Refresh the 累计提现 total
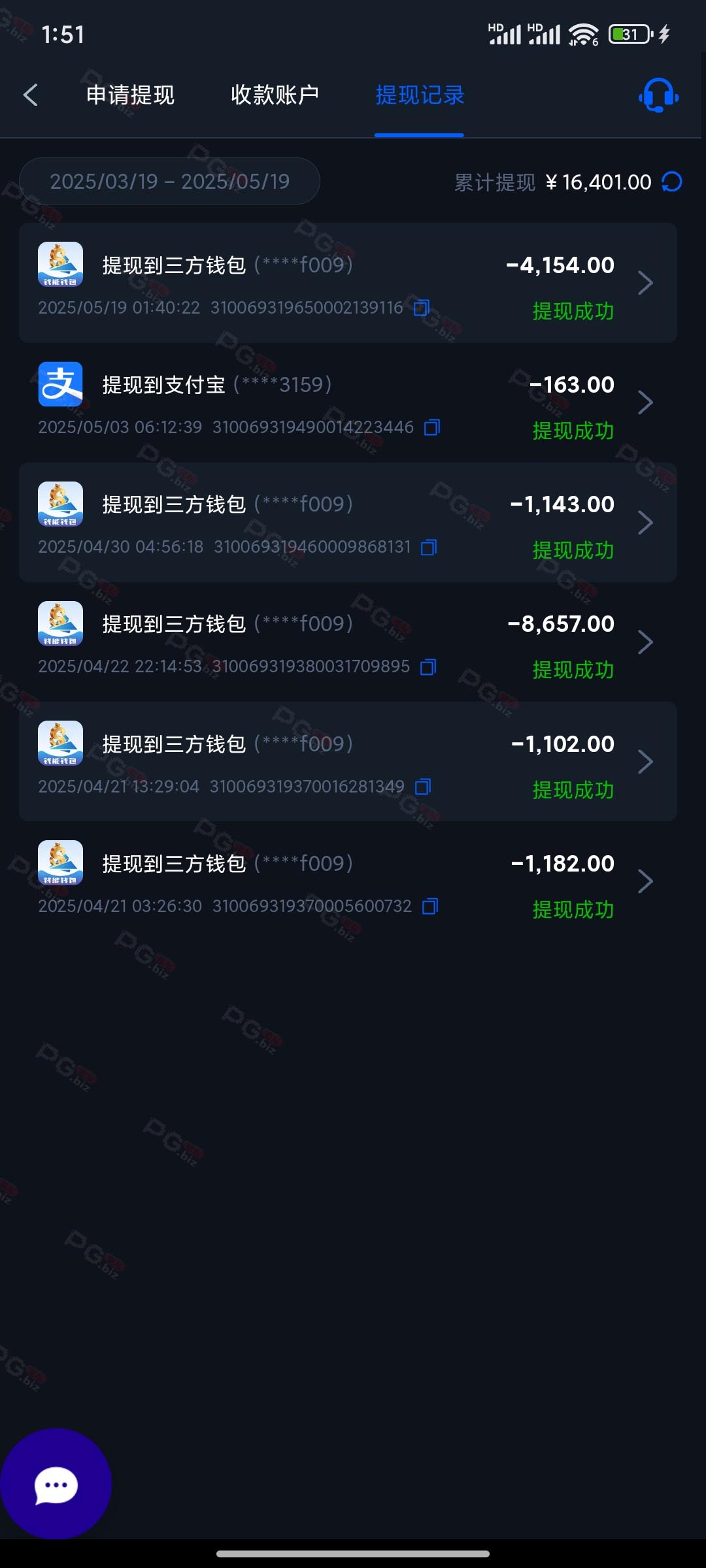 (x=672, y=182)
